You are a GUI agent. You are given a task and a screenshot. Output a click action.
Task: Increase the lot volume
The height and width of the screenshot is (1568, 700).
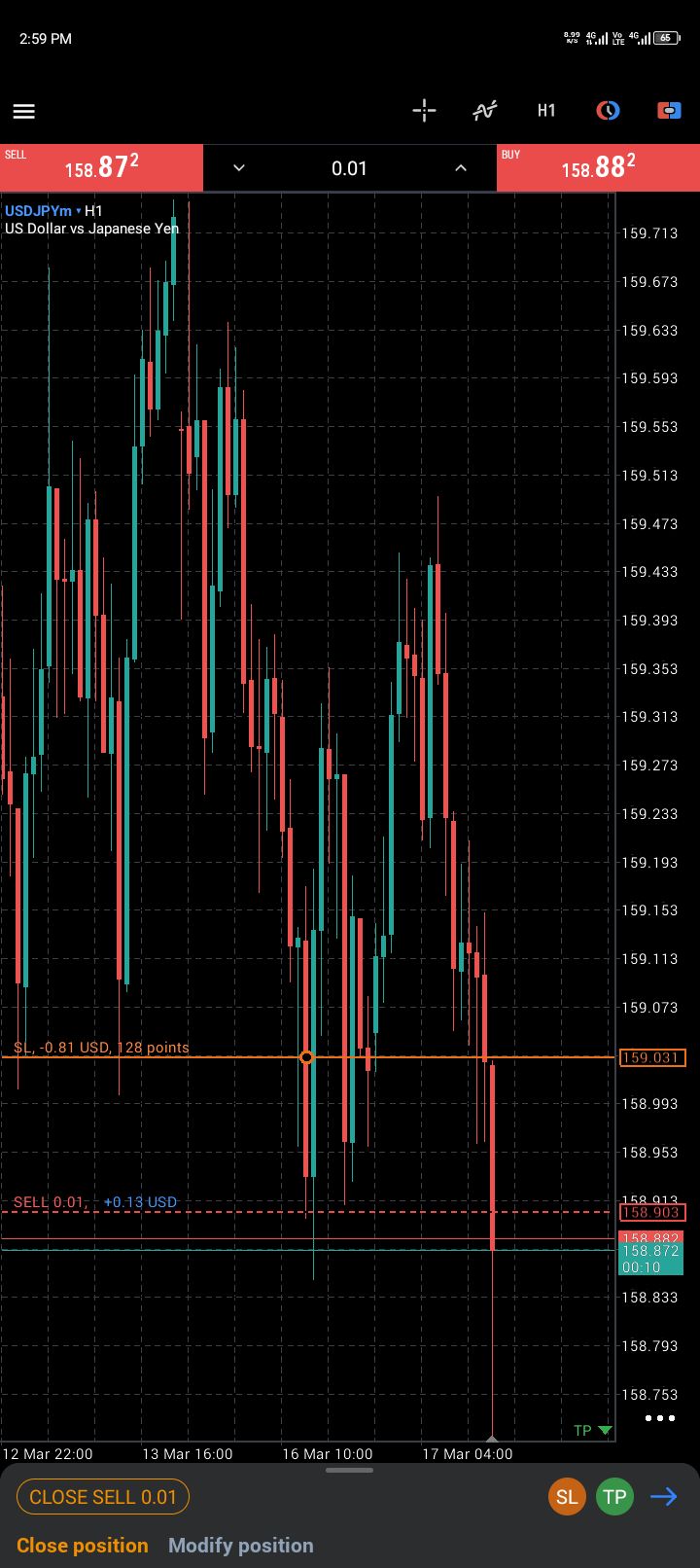[461, 167]
